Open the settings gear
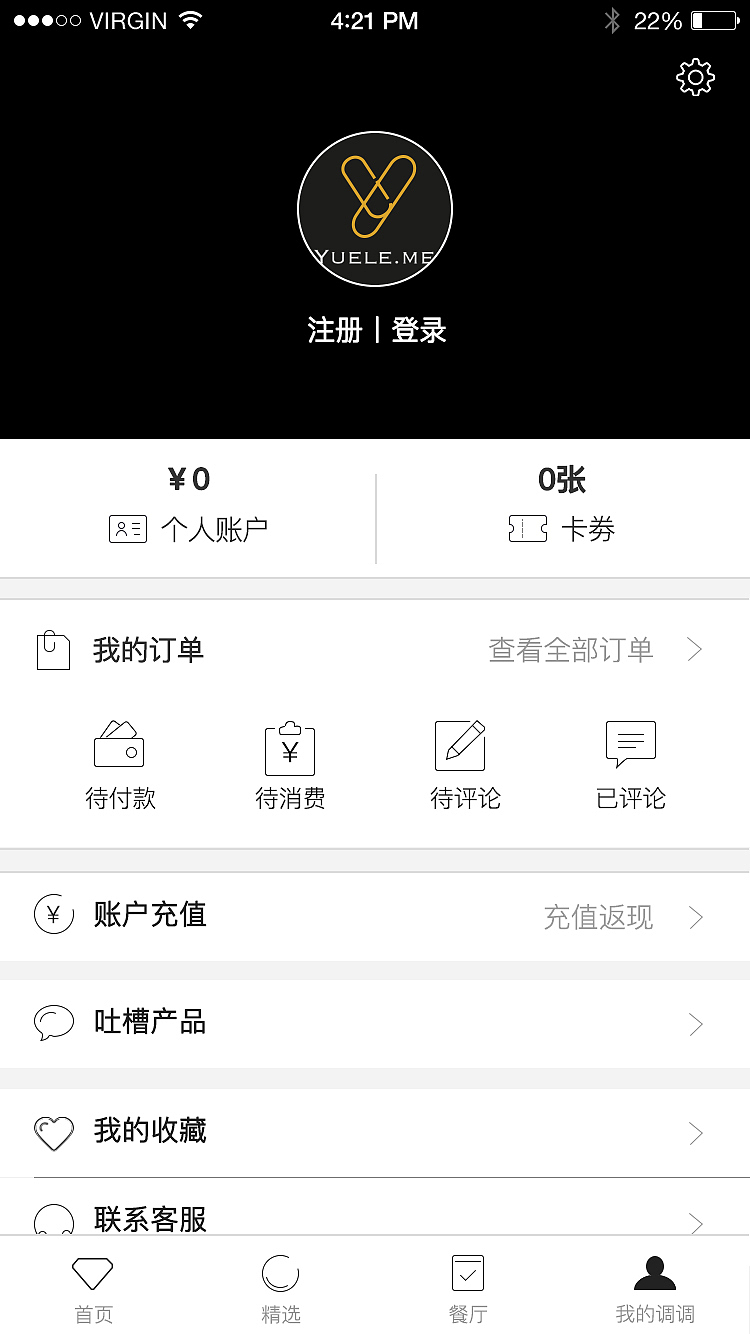750x1334 pixels. click(x=695, y=77)
